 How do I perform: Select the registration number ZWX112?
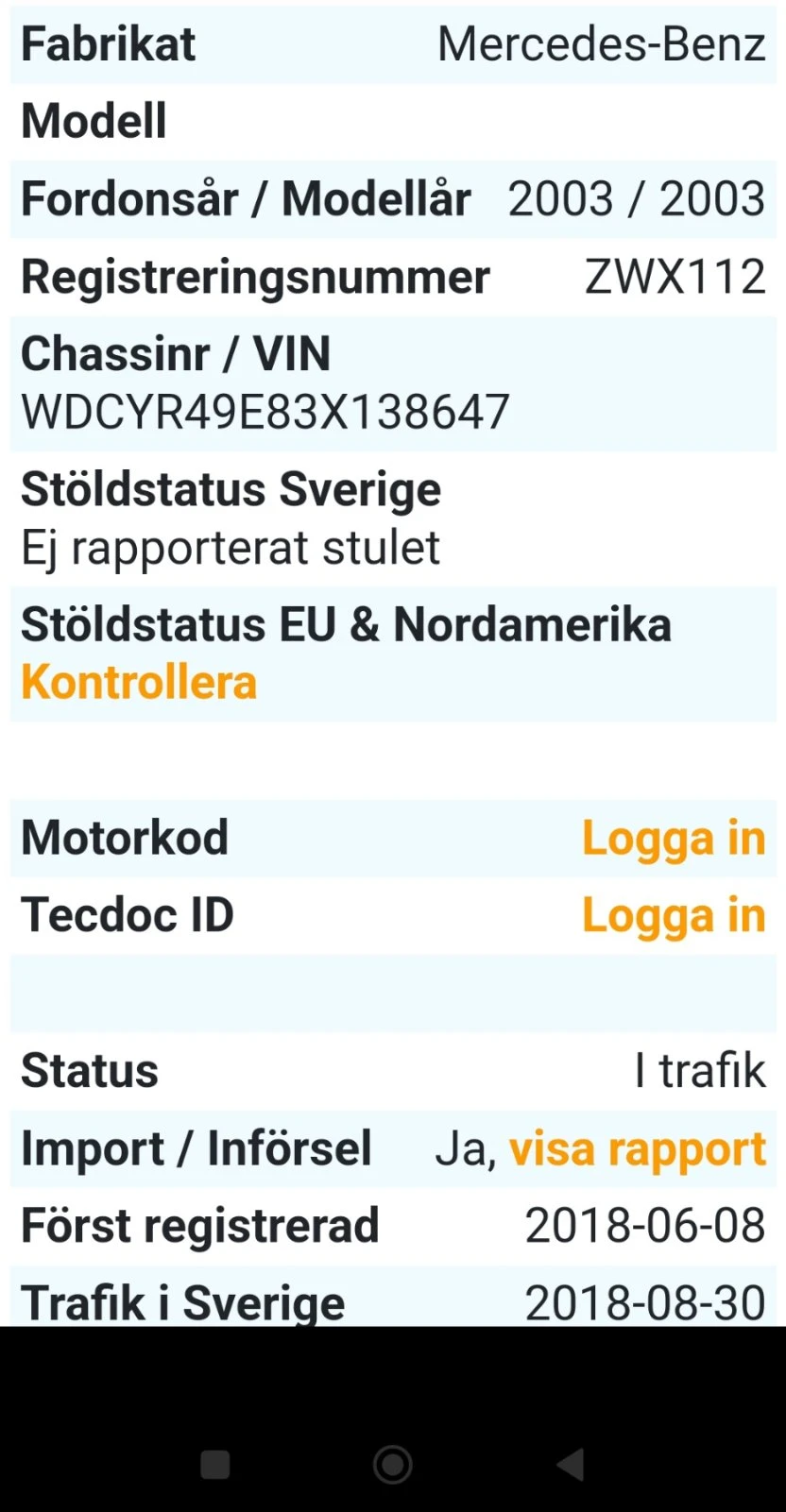point(676,275)
